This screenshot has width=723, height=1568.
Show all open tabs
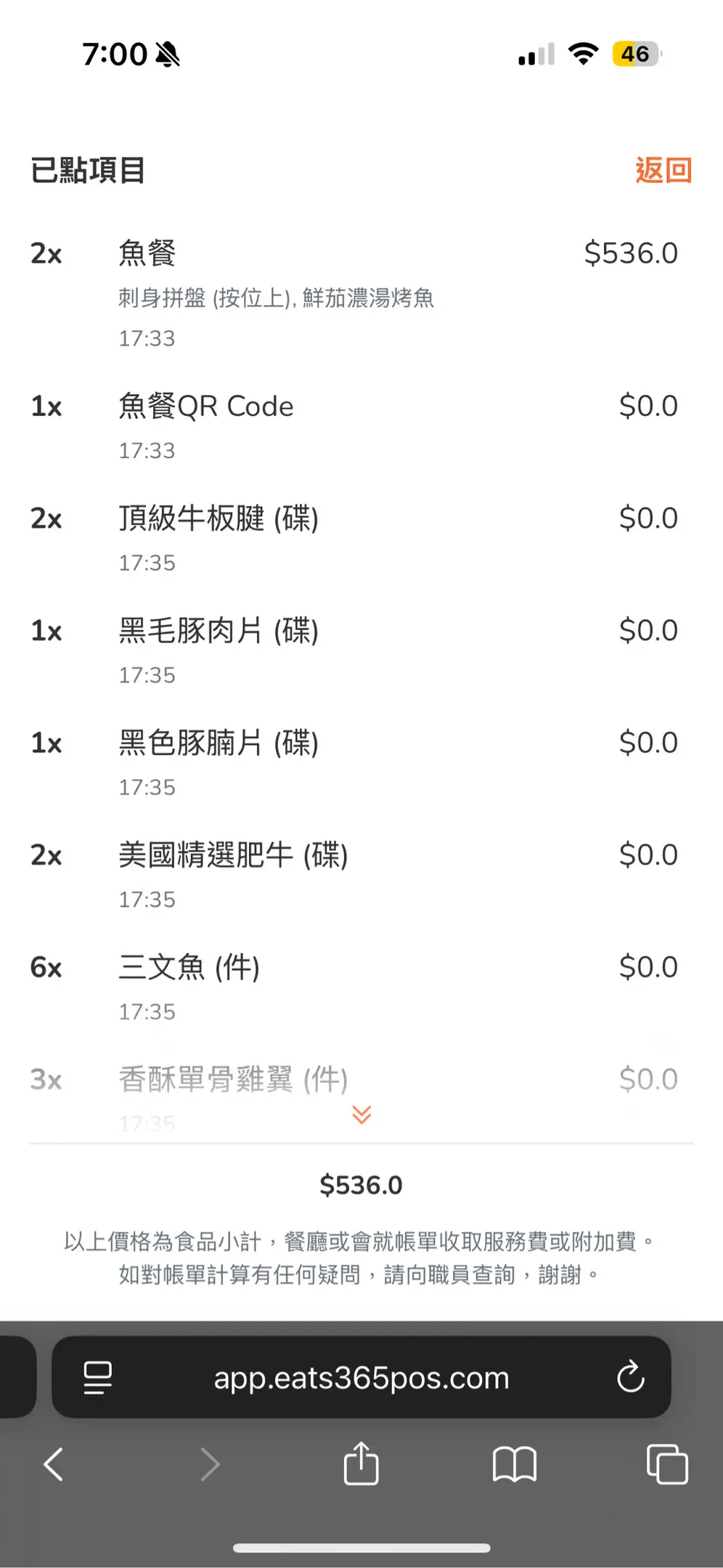tap(667, 1464)
